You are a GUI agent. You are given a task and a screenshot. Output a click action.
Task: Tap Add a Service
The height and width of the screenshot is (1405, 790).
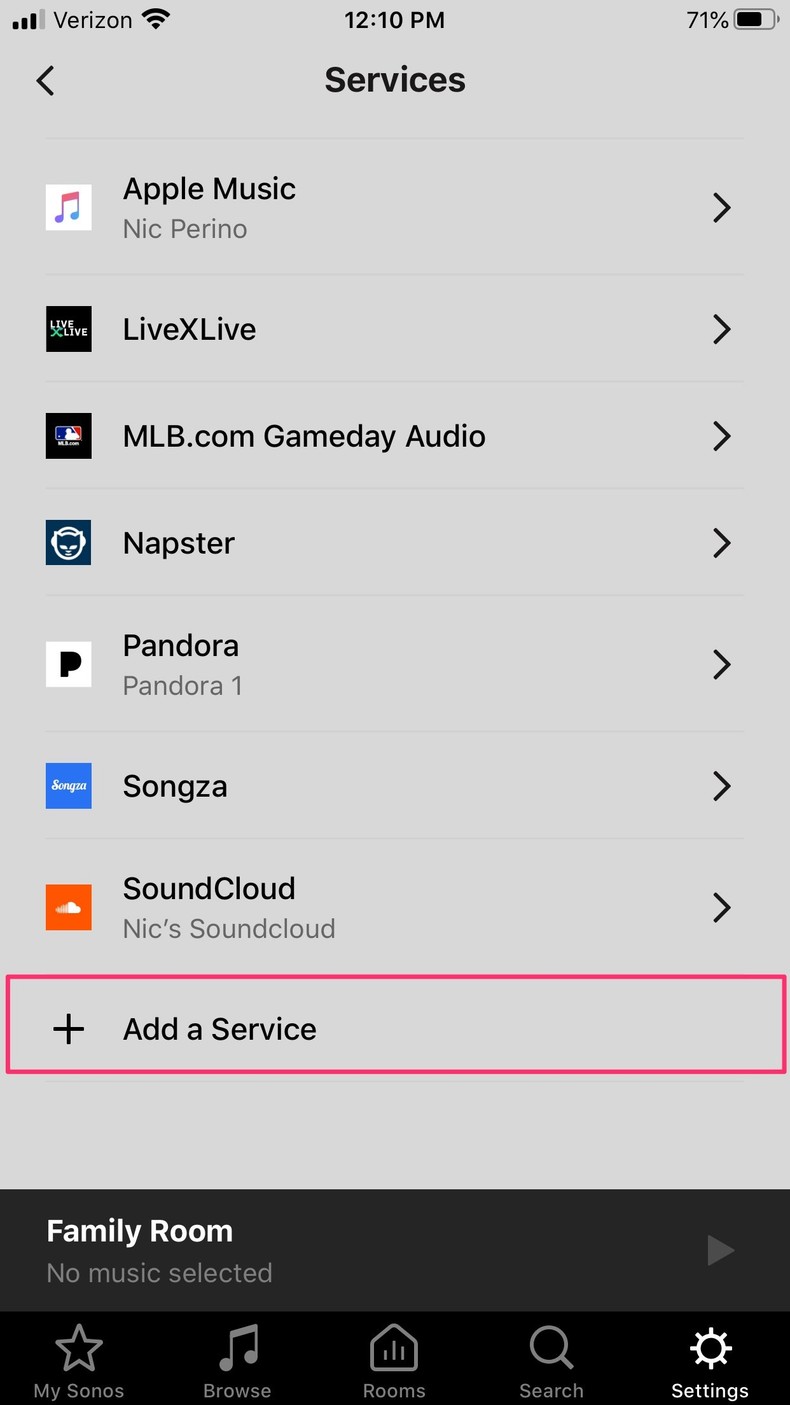point(219,1028)
